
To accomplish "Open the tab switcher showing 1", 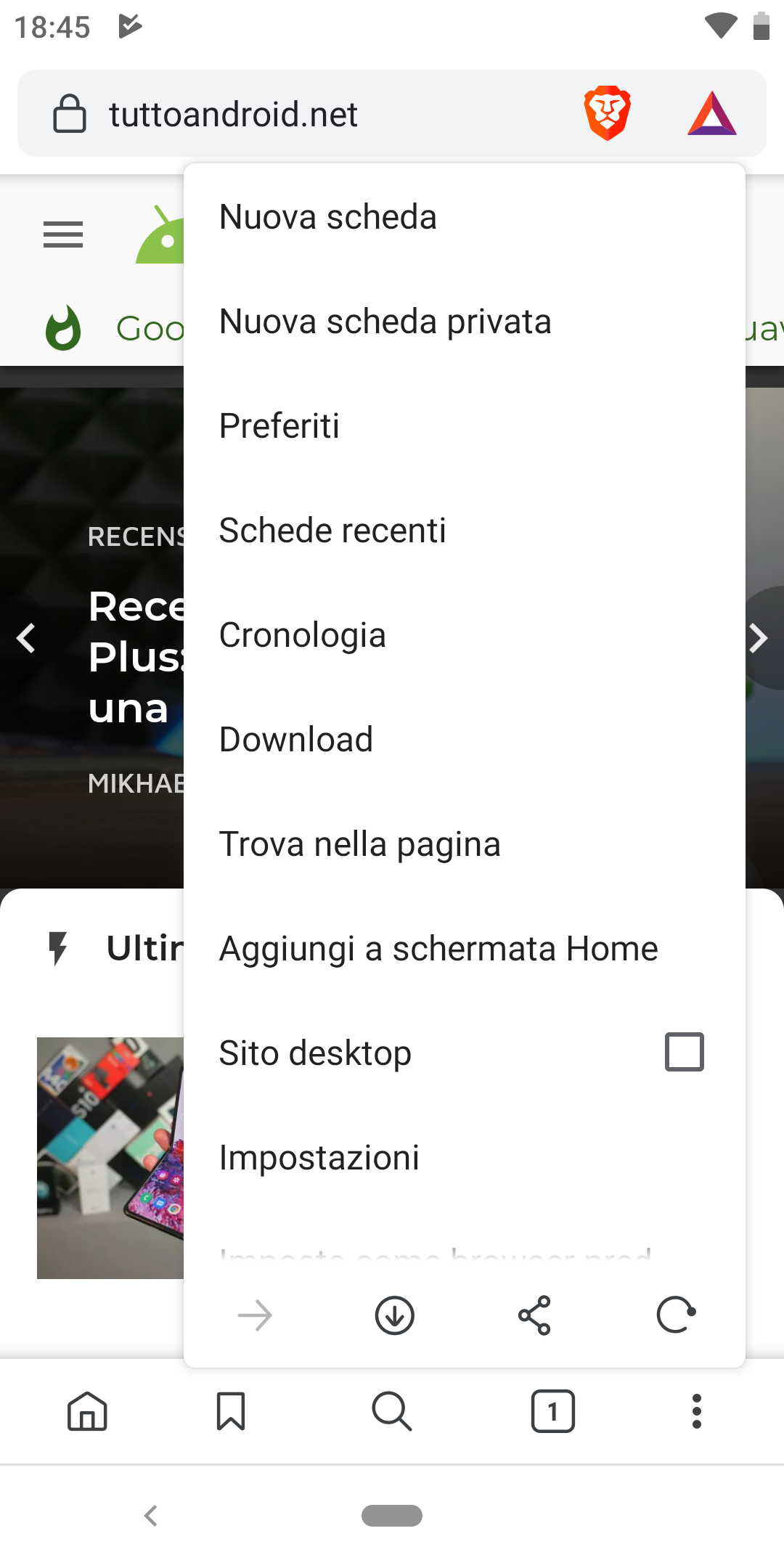I will [552, 1411].
